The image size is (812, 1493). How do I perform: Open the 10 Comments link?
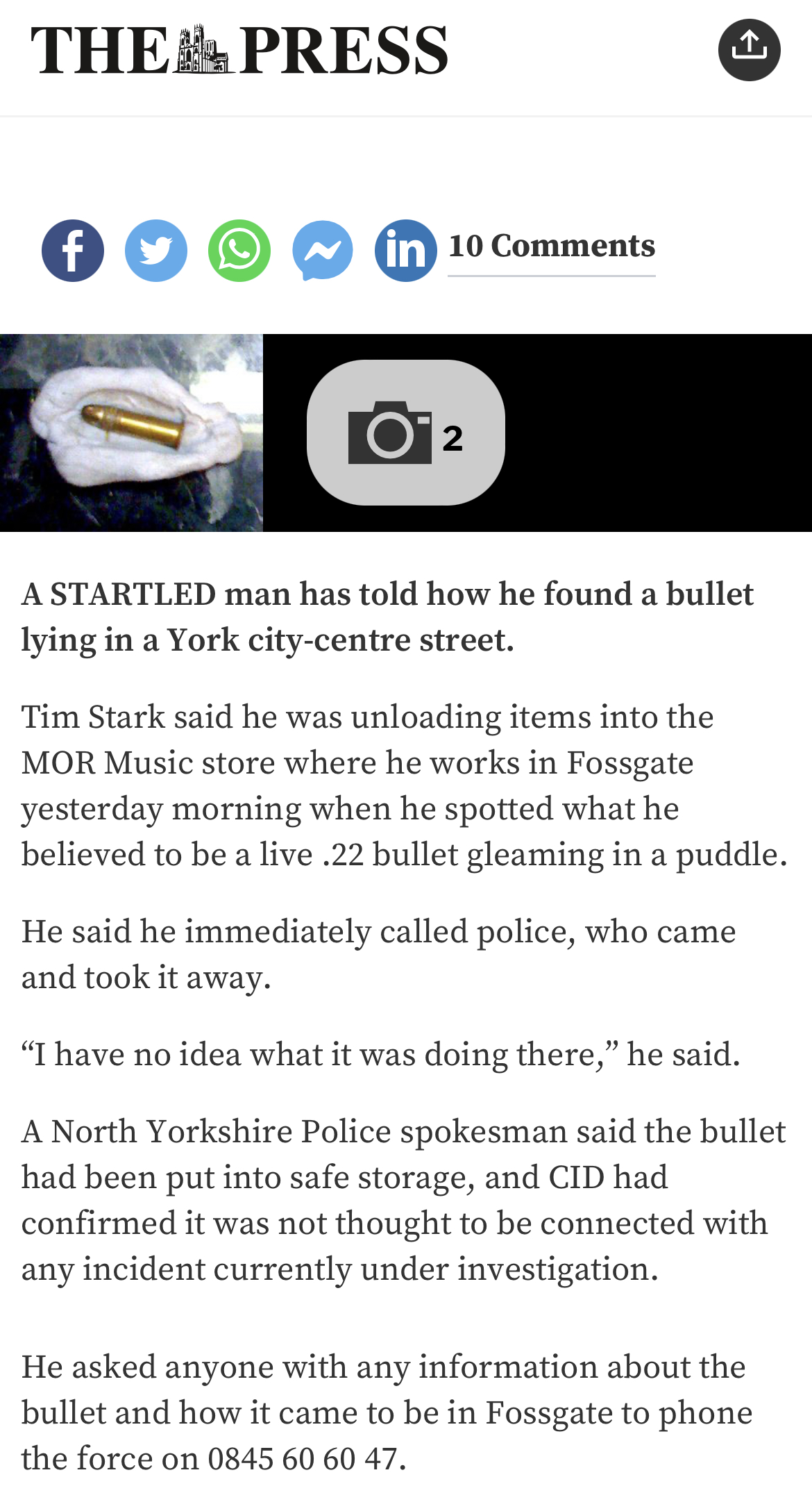coord(552,247)
